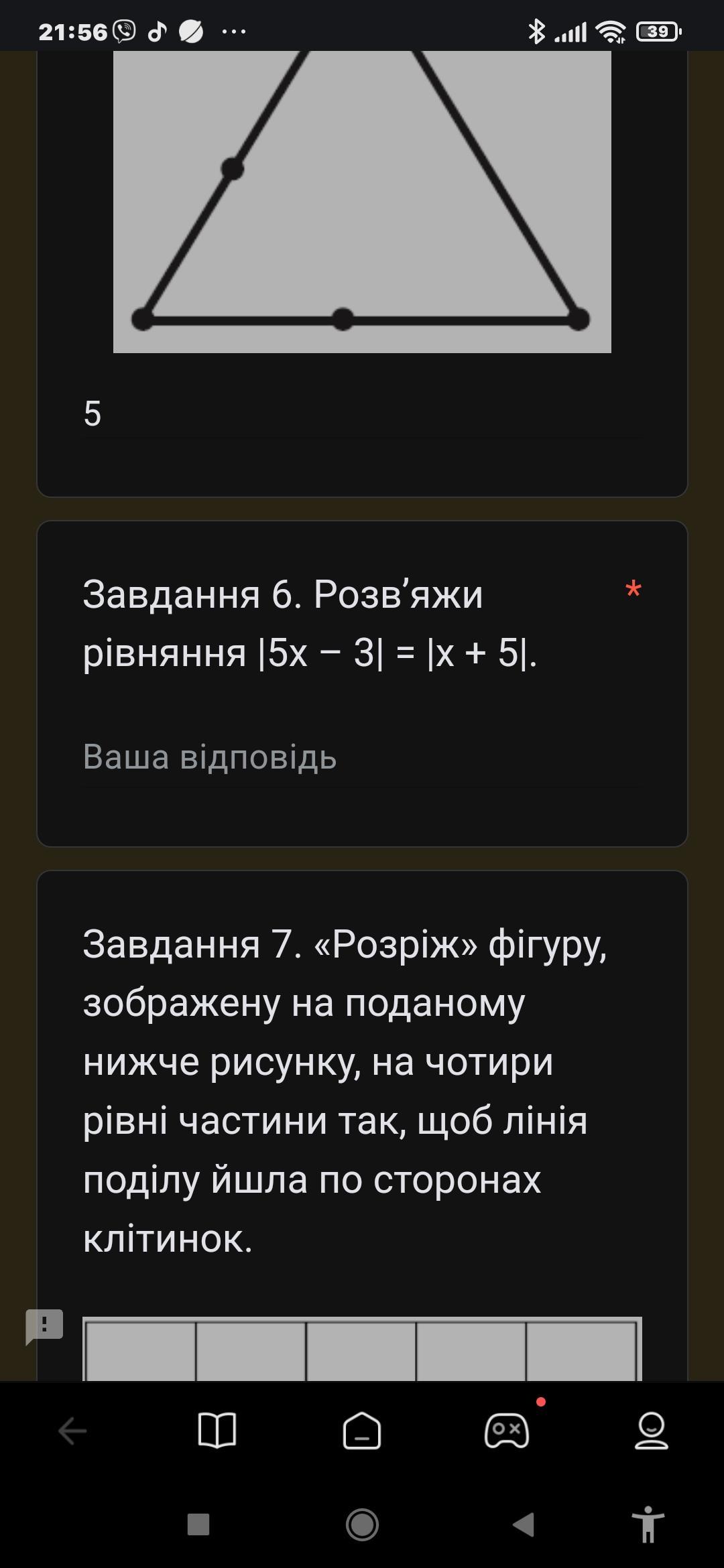Edit the answer field containing 5
Viewport: 724px width, 1568px height.
click(x=362, y=414)
